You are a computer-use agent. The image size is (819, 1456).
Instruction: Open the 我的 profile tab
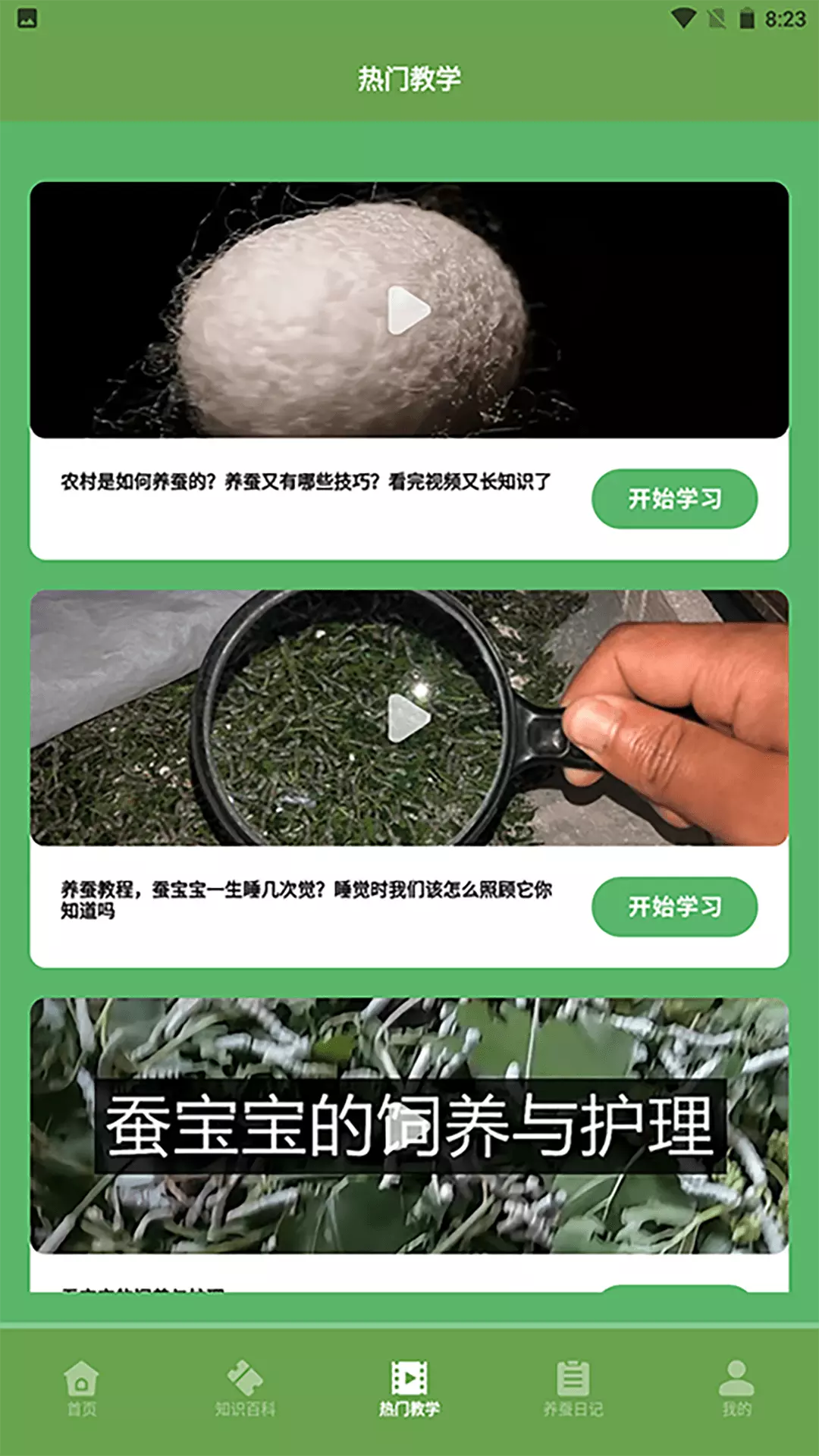(x=736, y=1388)
